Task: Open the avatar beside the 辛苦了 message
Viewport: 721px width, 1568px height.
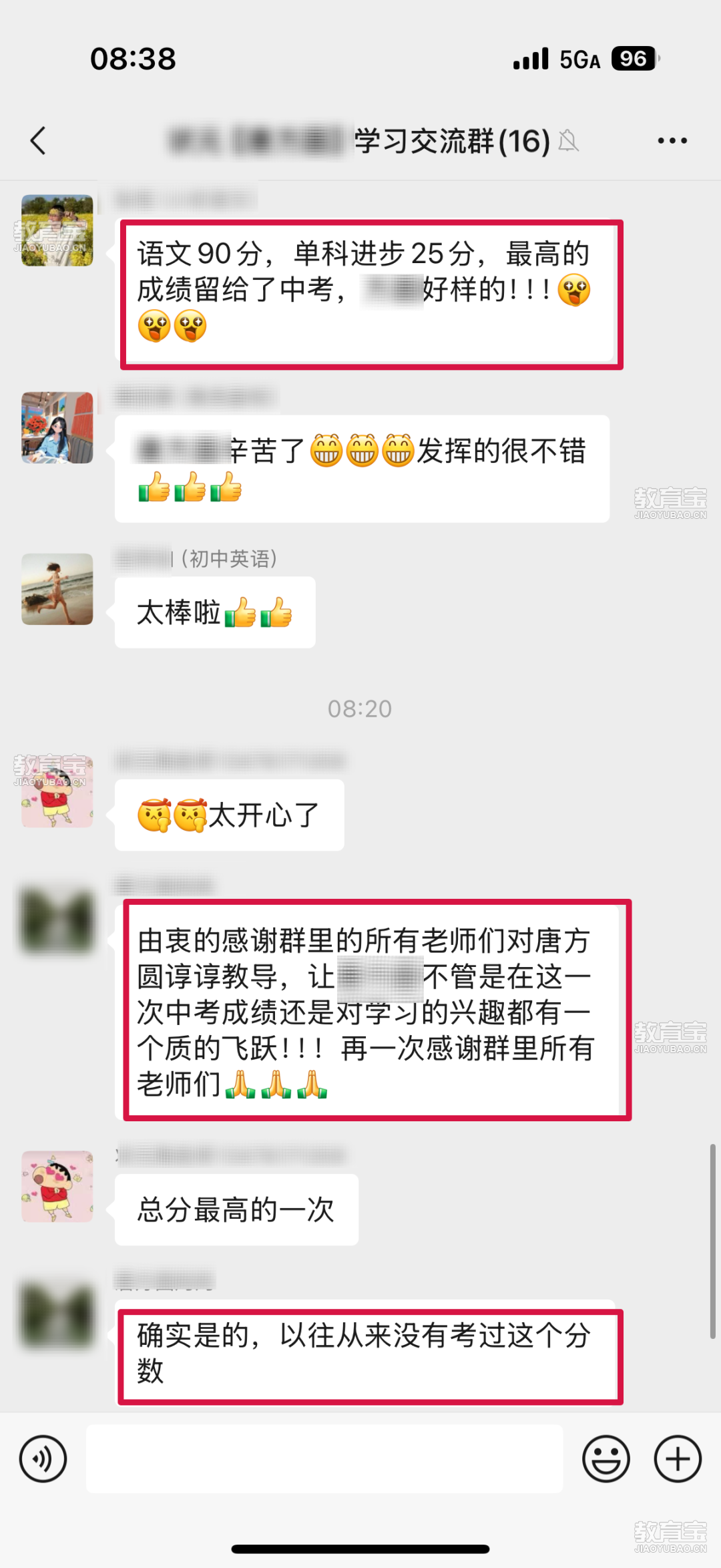Action: [x=57, y=428]
